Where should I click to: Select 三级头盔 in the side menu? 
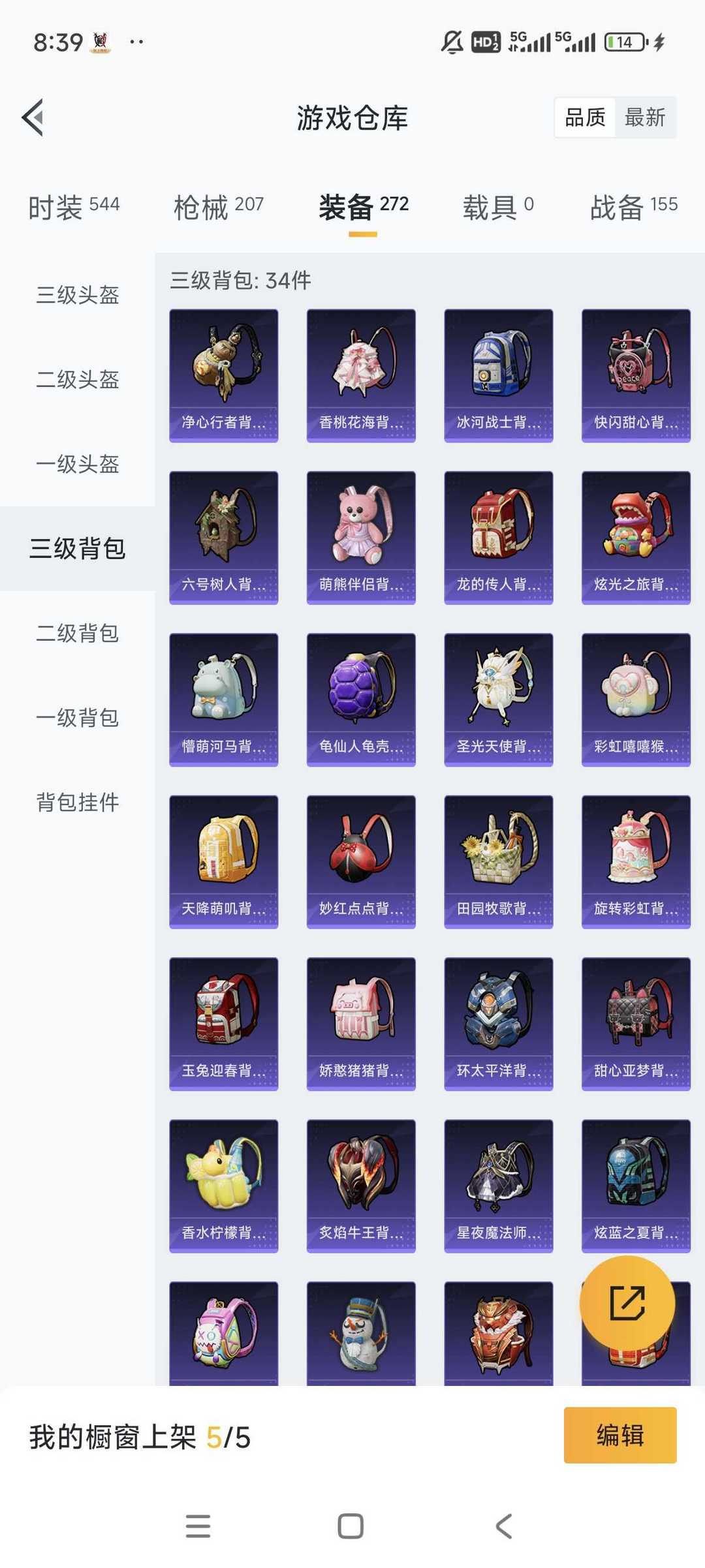[78, 295]
